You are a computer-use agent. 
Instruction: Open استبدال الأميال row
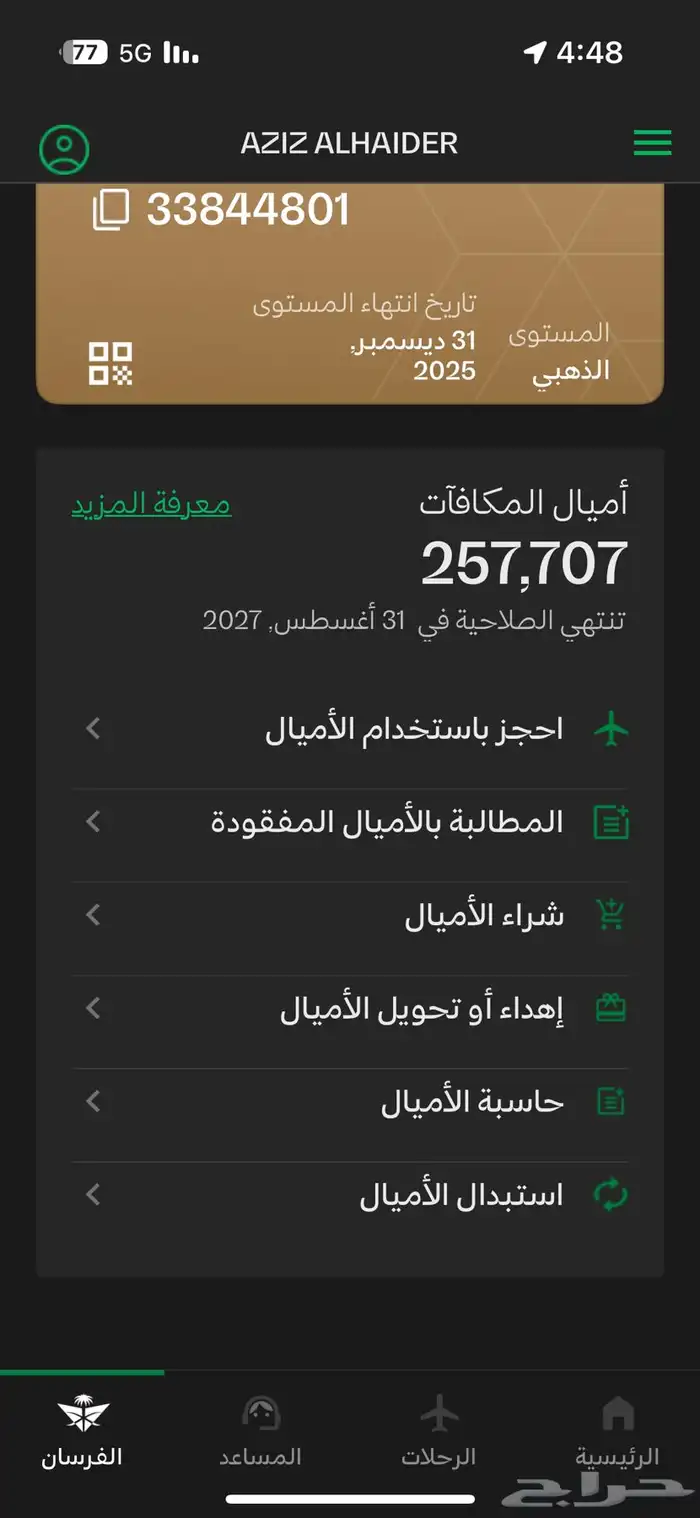tap(350, 1194)
